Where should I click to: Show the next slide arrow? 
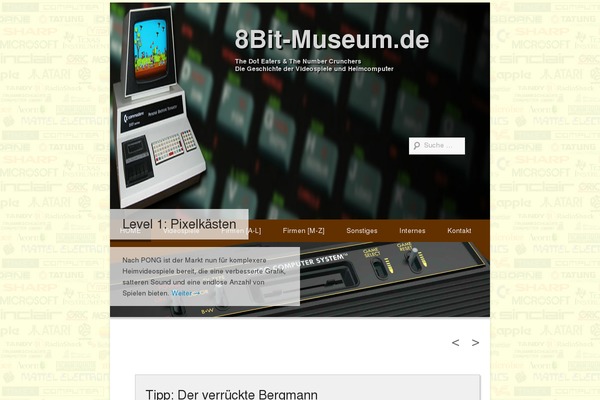click(x=476, y=343)
